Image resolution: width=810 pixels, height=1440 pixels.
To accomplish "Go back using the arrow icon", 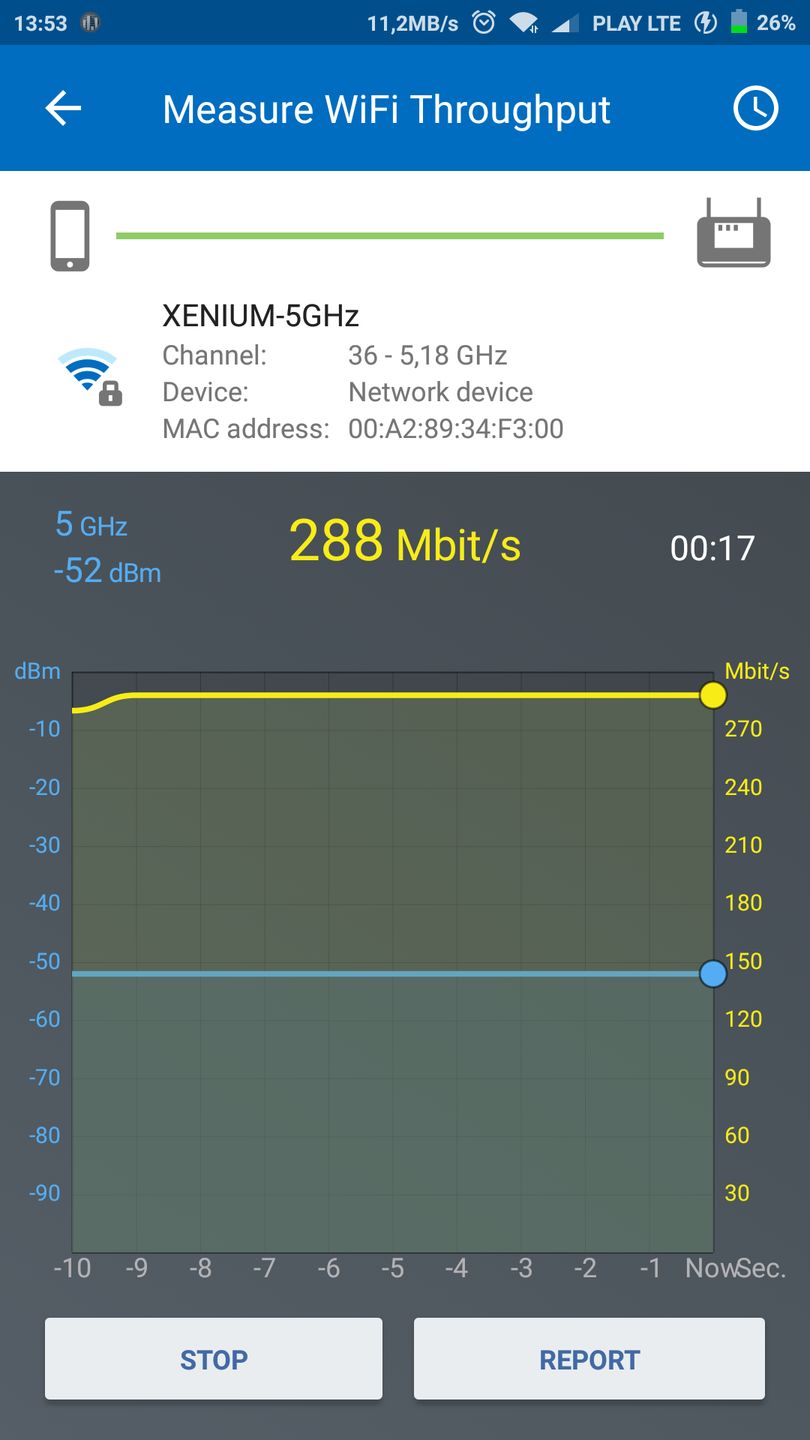I will (x=63, y=109).
